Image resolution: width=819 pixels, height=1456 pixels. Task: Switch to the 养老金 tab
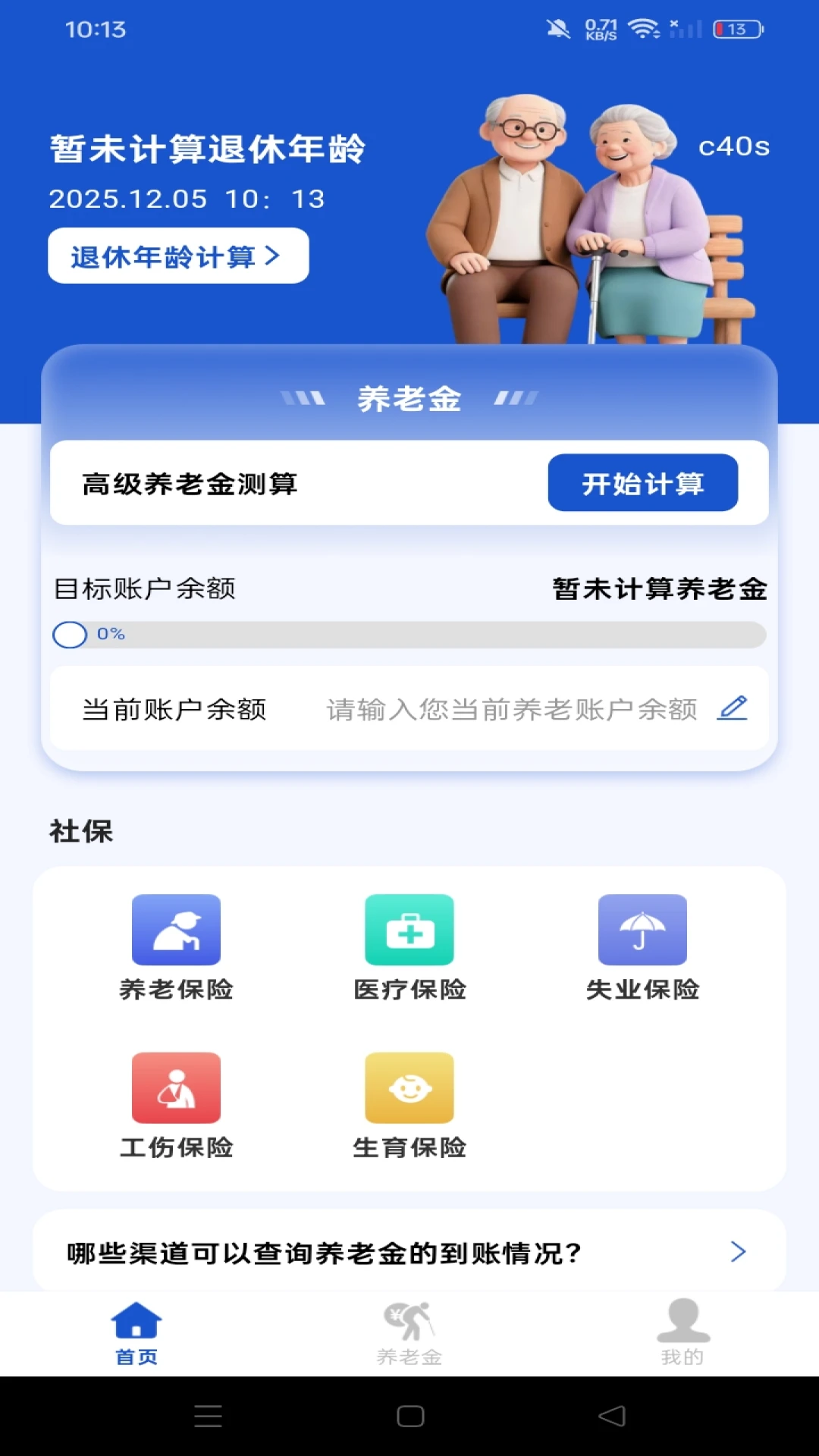tap(409, 1335)
